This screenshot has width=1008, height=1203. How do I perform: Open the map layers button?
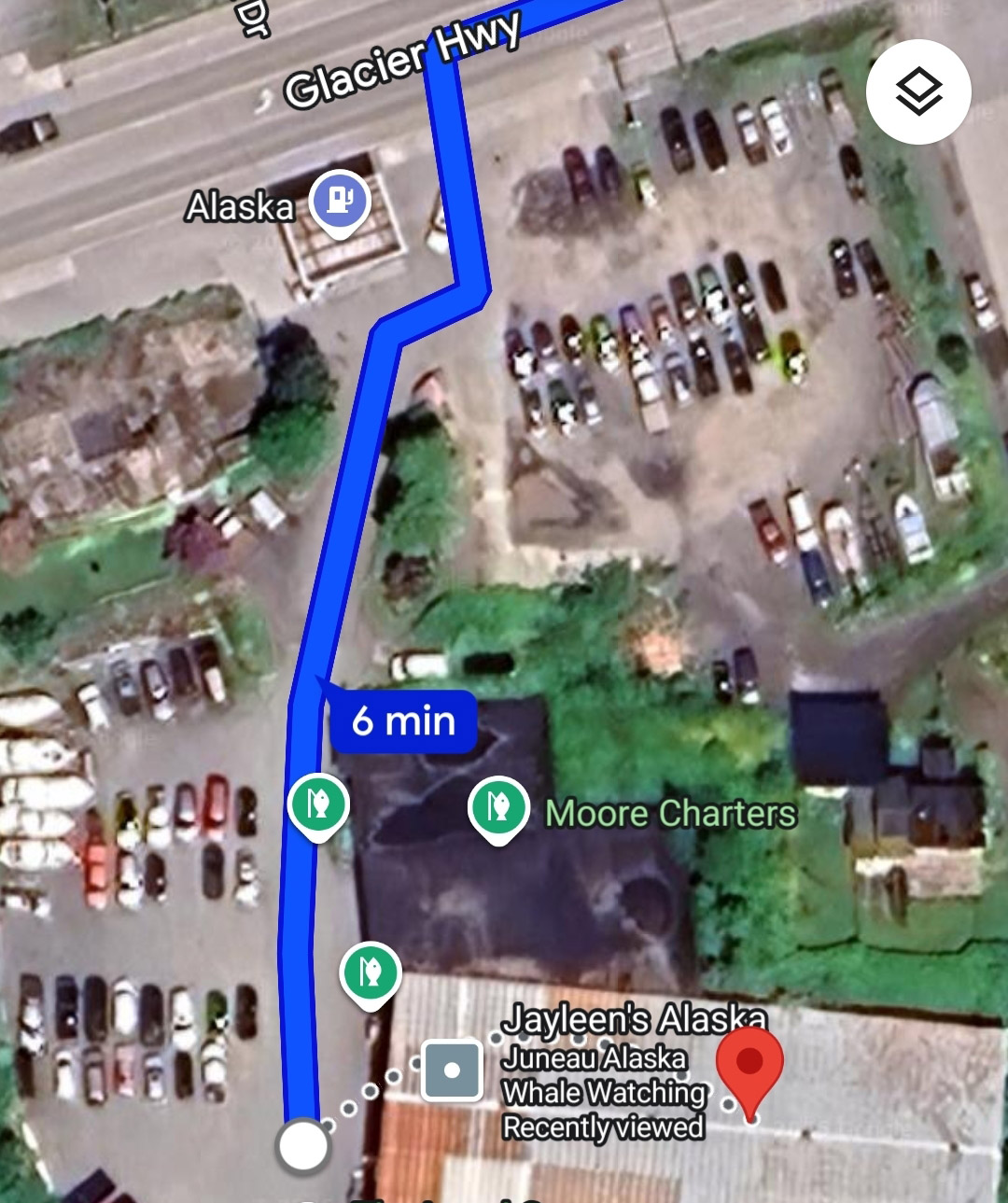pos(918,91)
